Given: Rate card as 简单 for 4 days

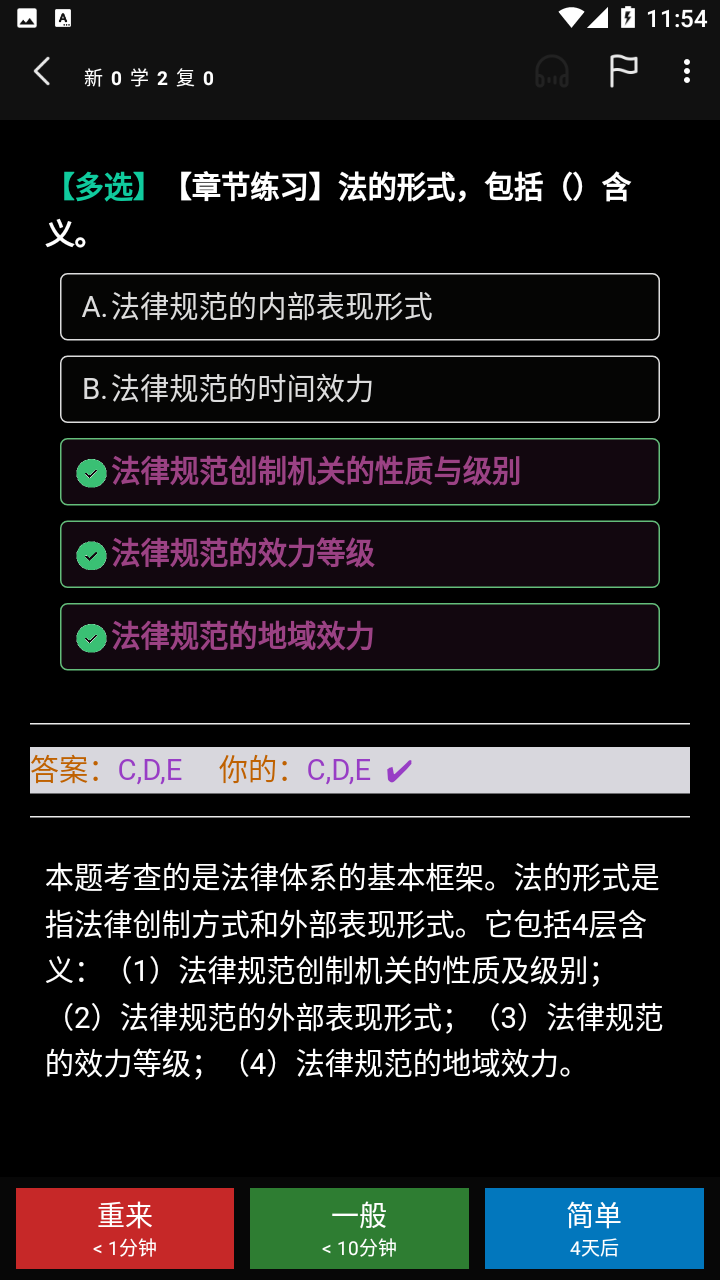Looking at the screenshot, I should click(x=594, y=1228).
